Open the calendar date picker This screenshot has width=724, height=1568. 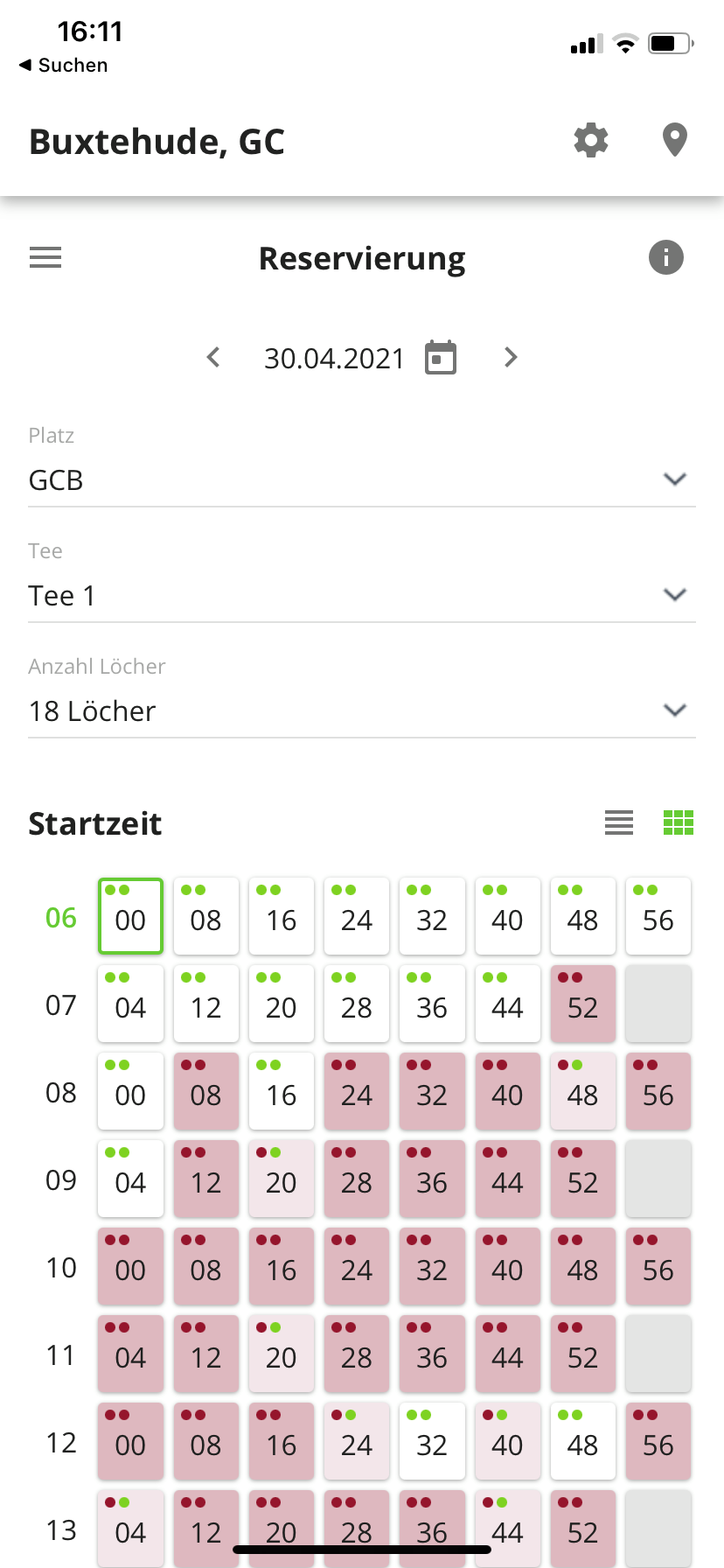[441, 357]
